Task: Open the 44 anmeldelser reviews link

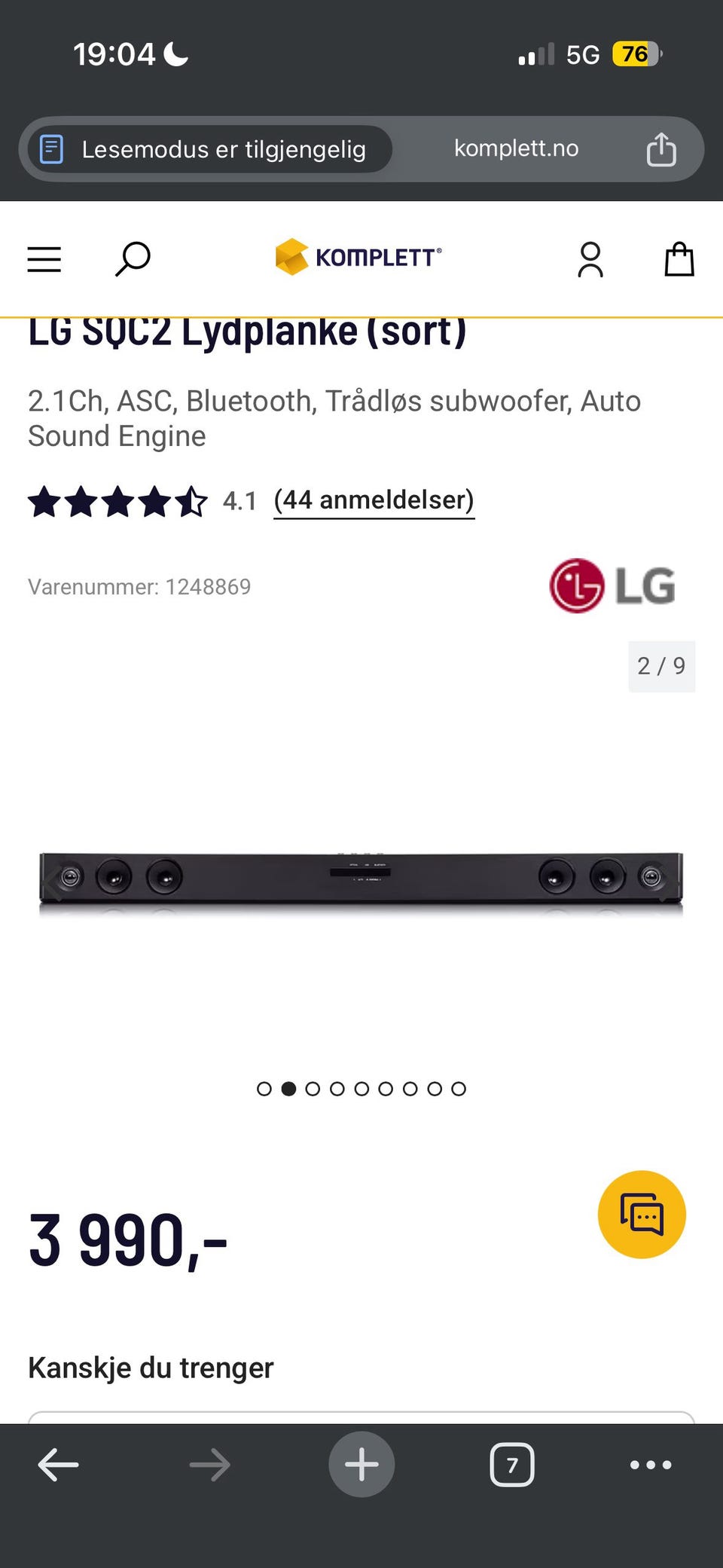Action: (x=374, y=500)
